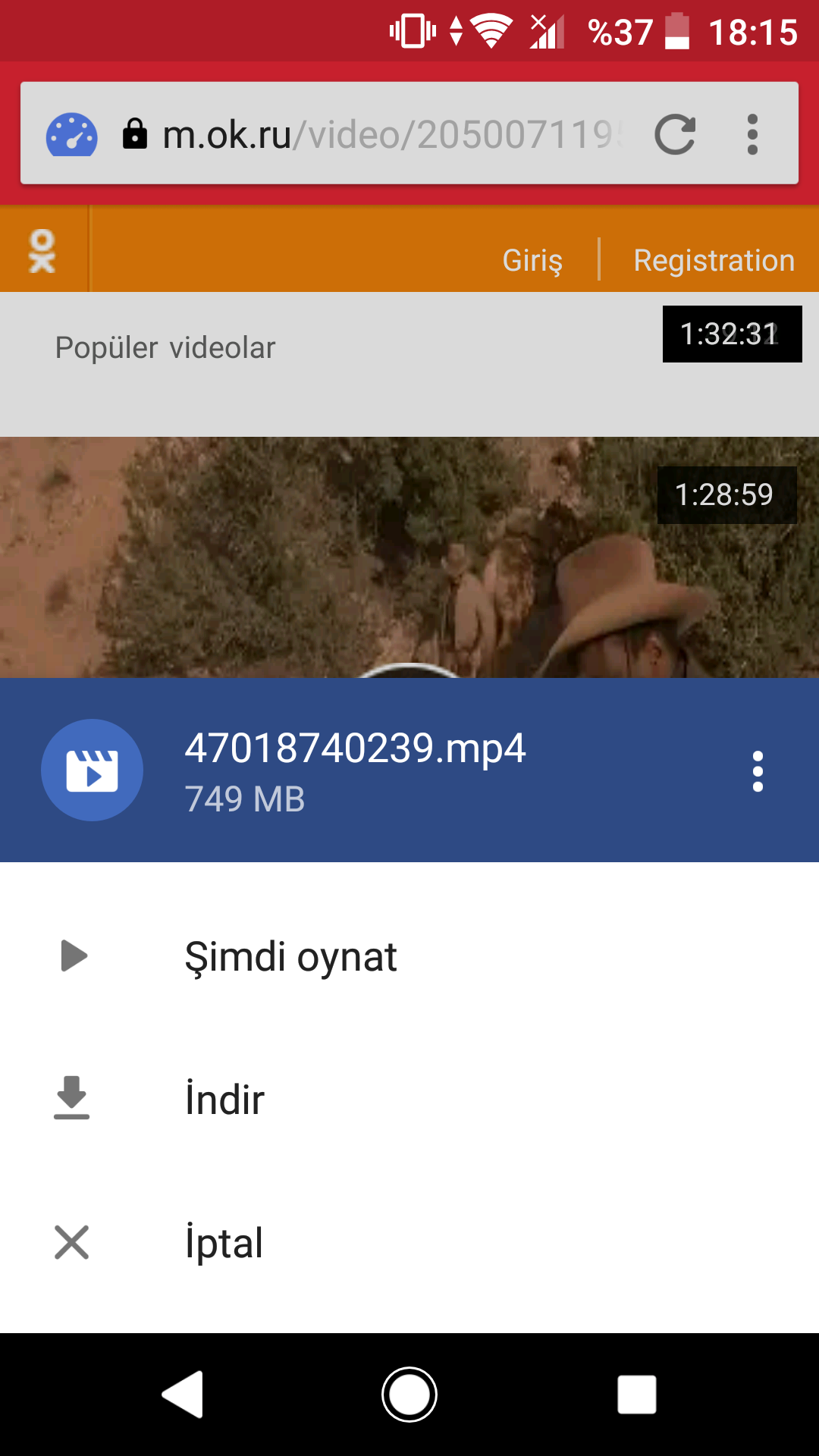Dismiss the sheet with İptal
This screenshot has width=819, height=1456.
click(409, 1242)
